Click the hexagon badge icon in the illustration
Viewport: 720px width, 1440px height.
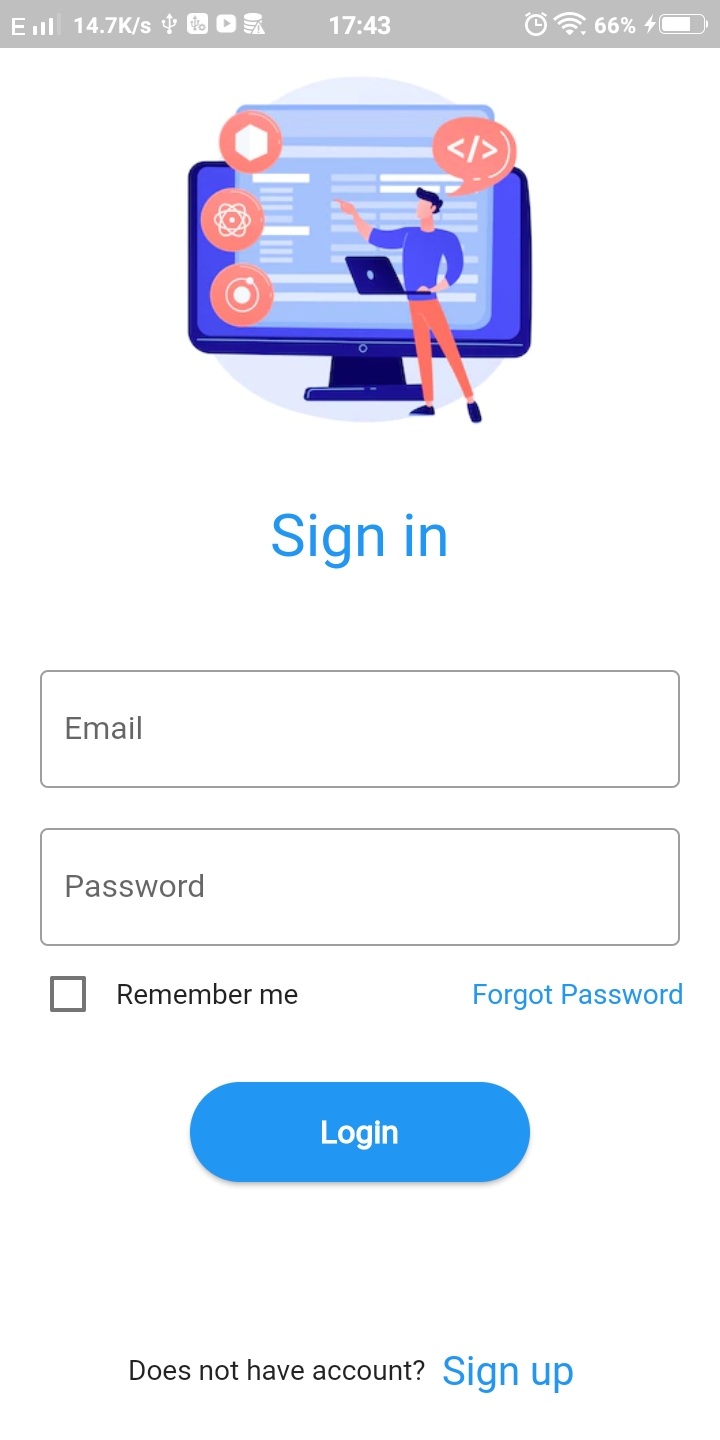(250, 142)
